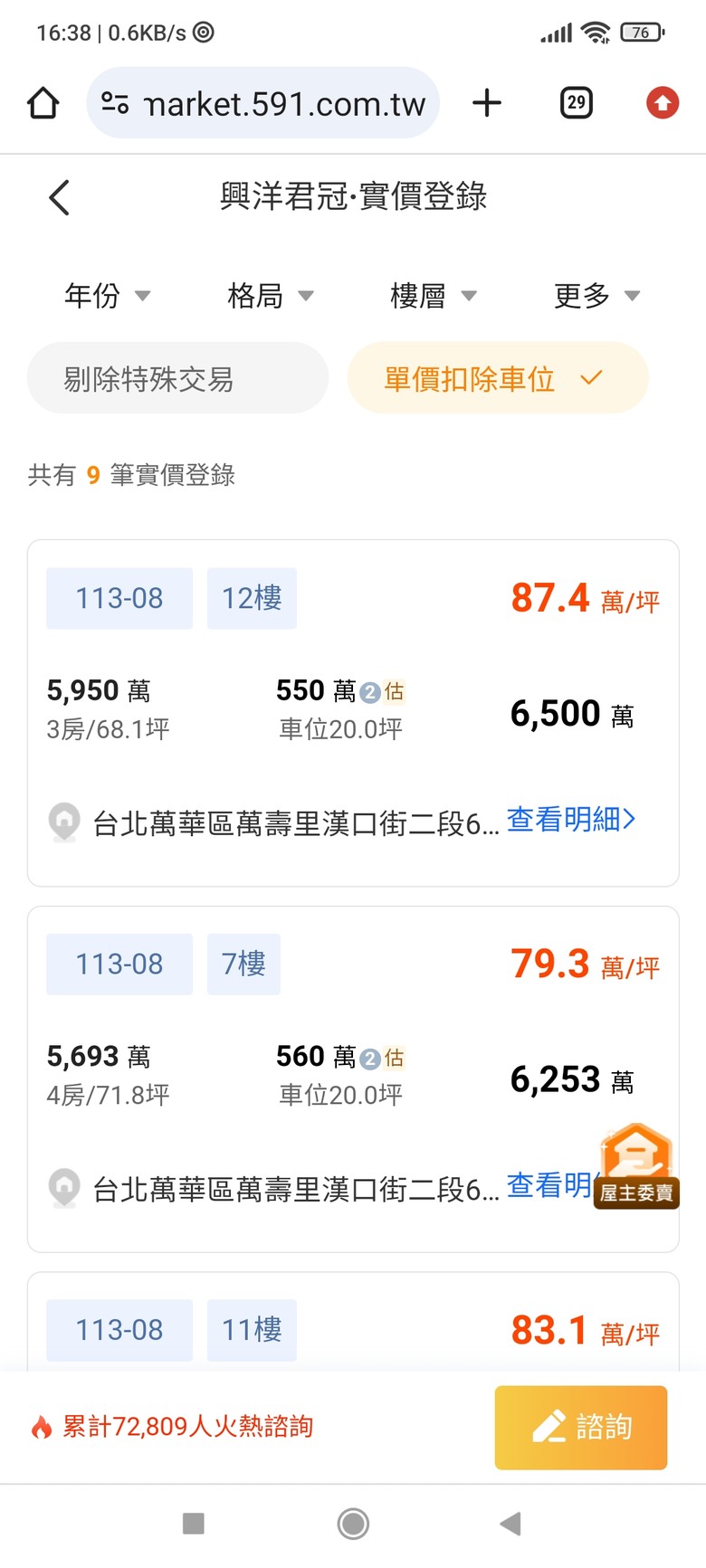The image size is (706, 1568).
Task: Open the browser home page
Action: 43,103
